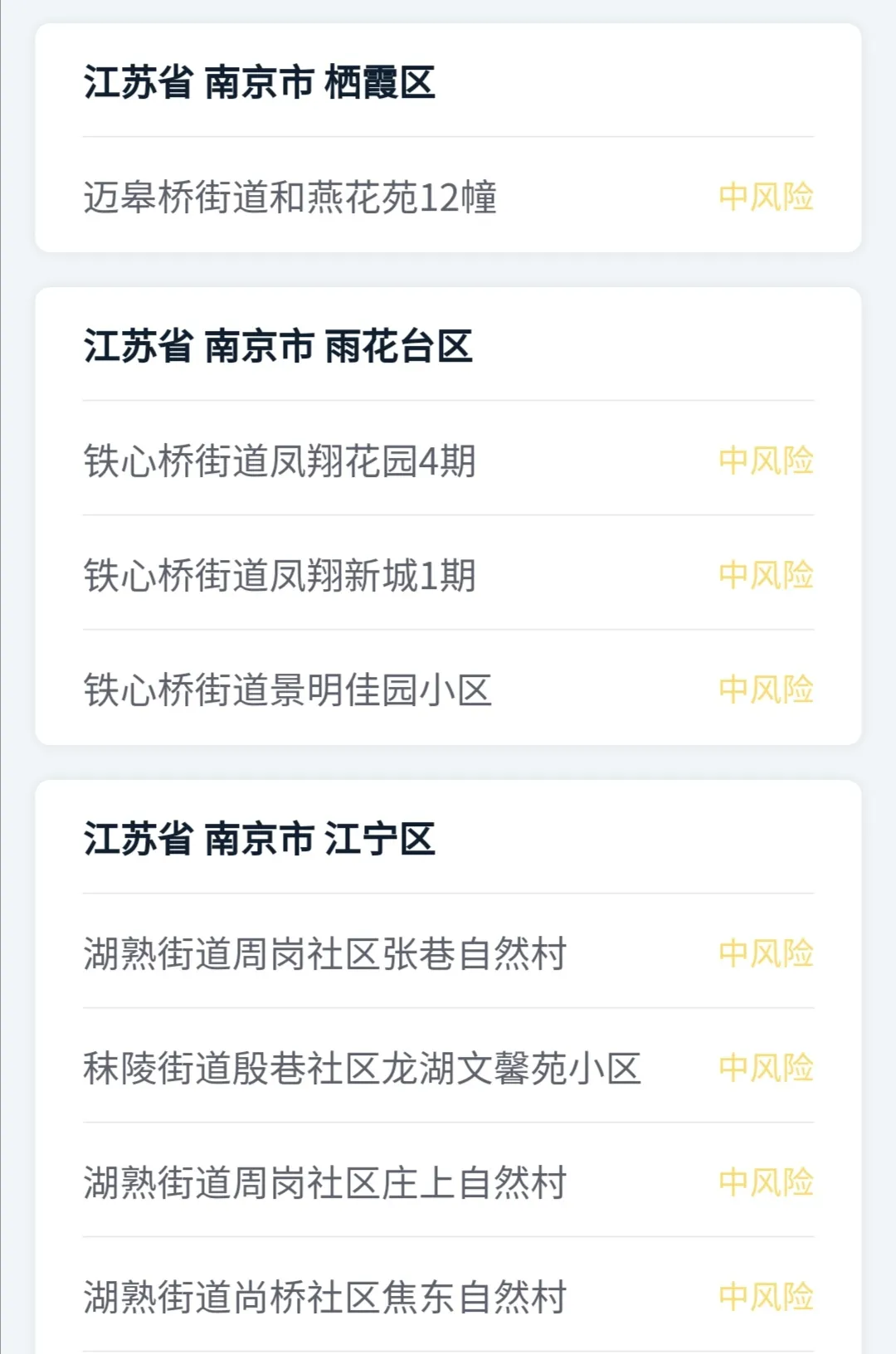Open 湖熟街道周岗社区张巷自然村 entry
The width and height of the screenshot is (896, 1354).
324,954
